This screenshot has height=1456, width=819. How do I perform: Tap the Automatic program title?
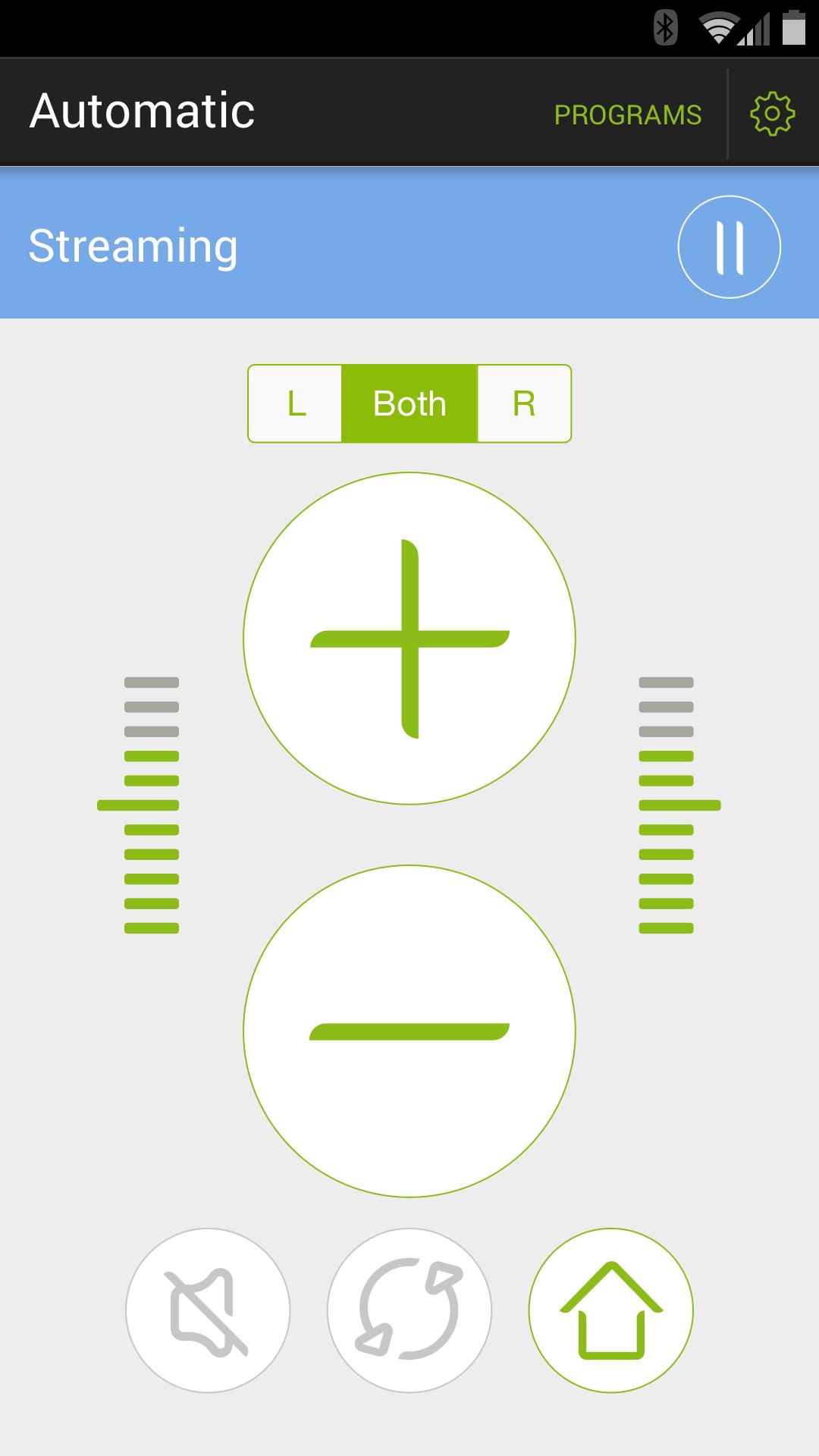coord(143,111)
